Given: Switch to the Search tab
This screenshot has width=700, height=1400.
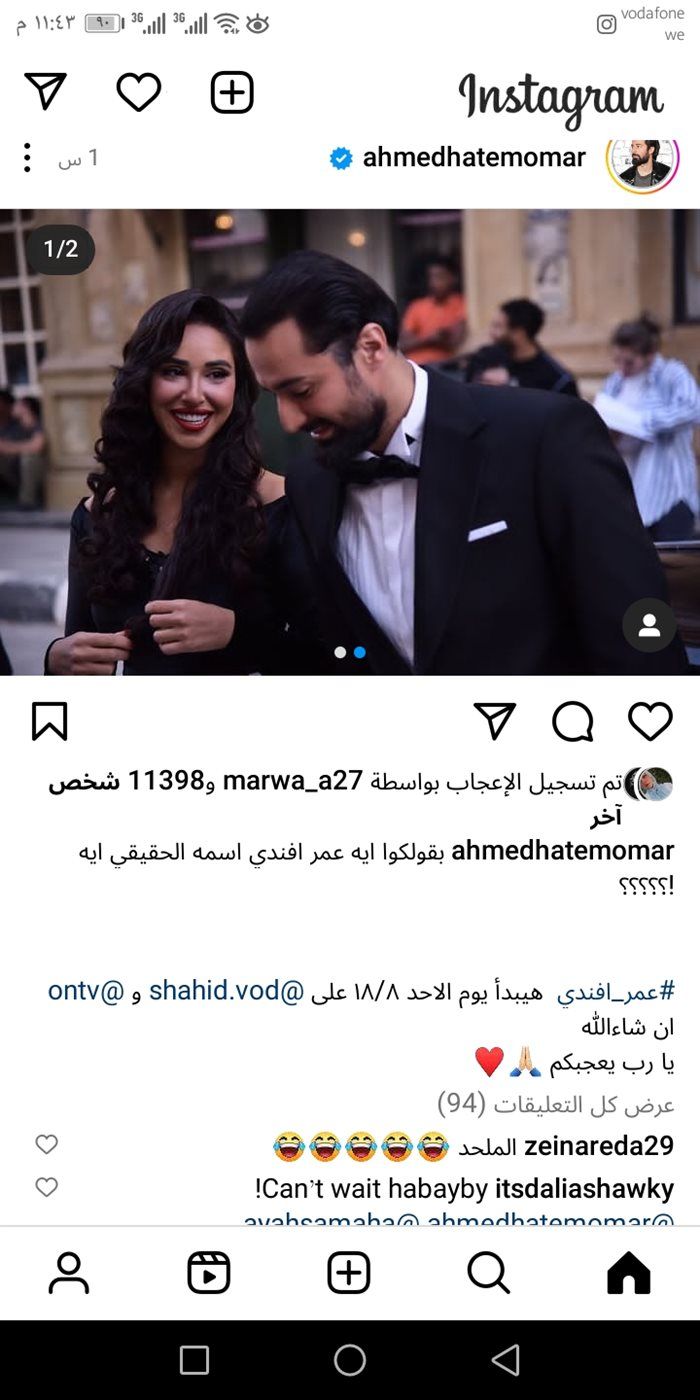Looking at the screenshot, I should [488, 1273].
